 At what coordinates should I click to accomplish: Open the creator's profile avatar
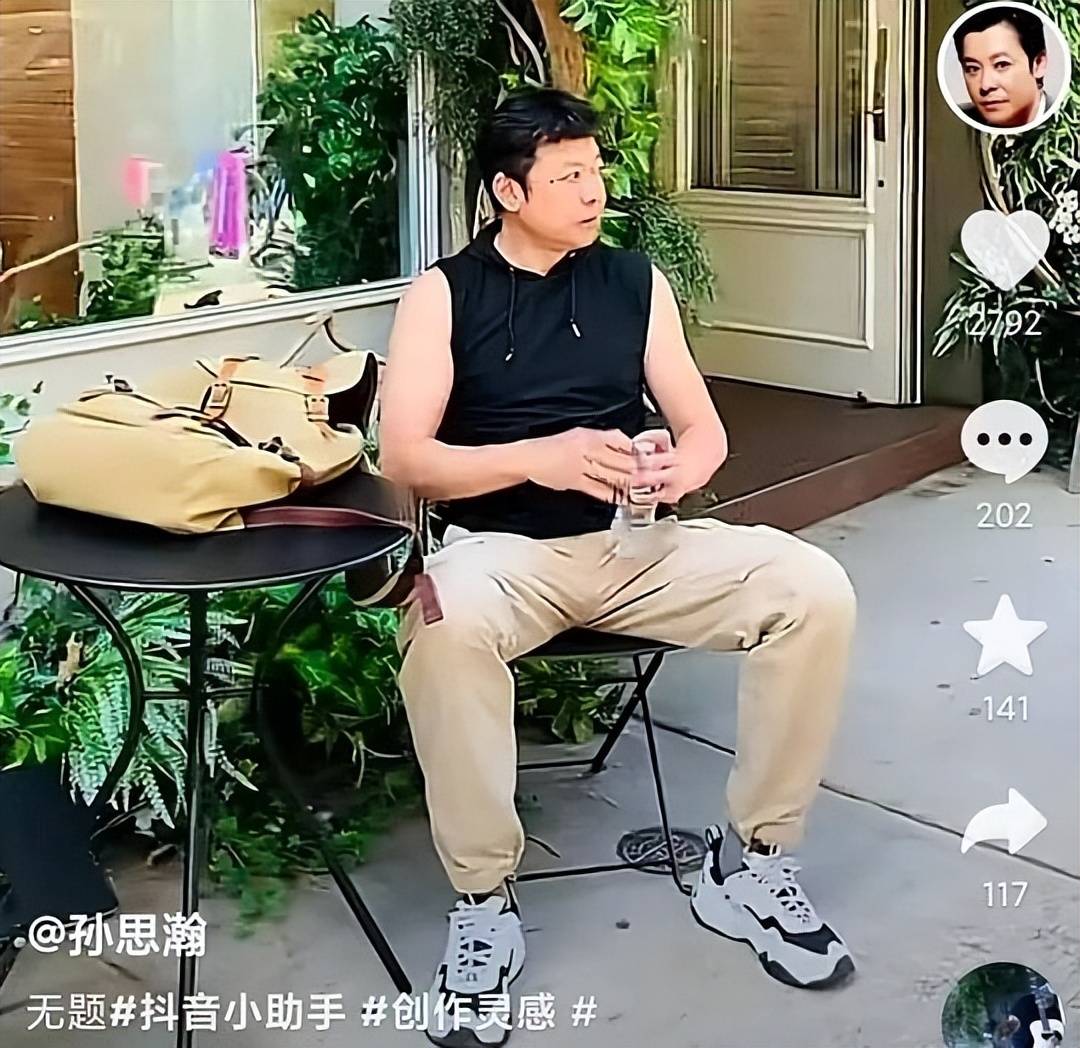[1004, 68]
